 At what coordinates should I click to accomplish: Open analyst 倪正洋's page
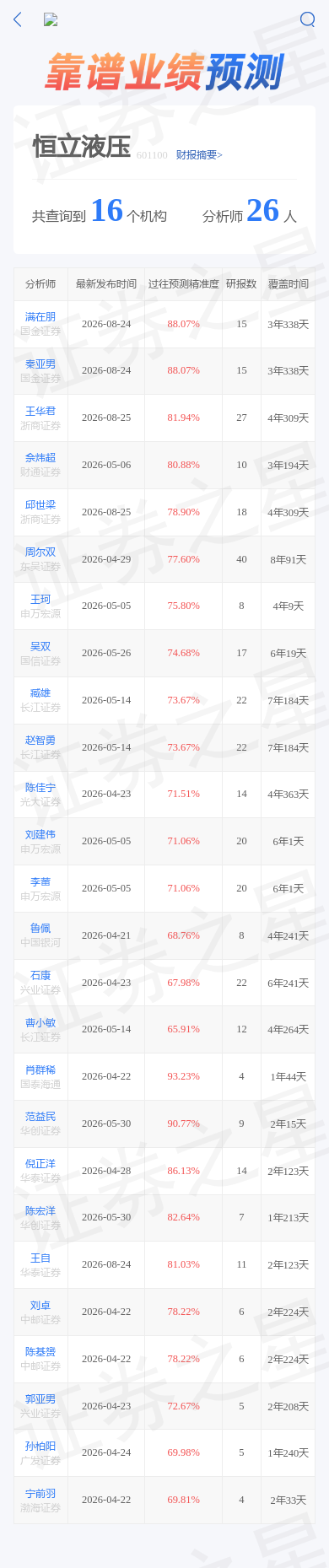[40, 1164]
